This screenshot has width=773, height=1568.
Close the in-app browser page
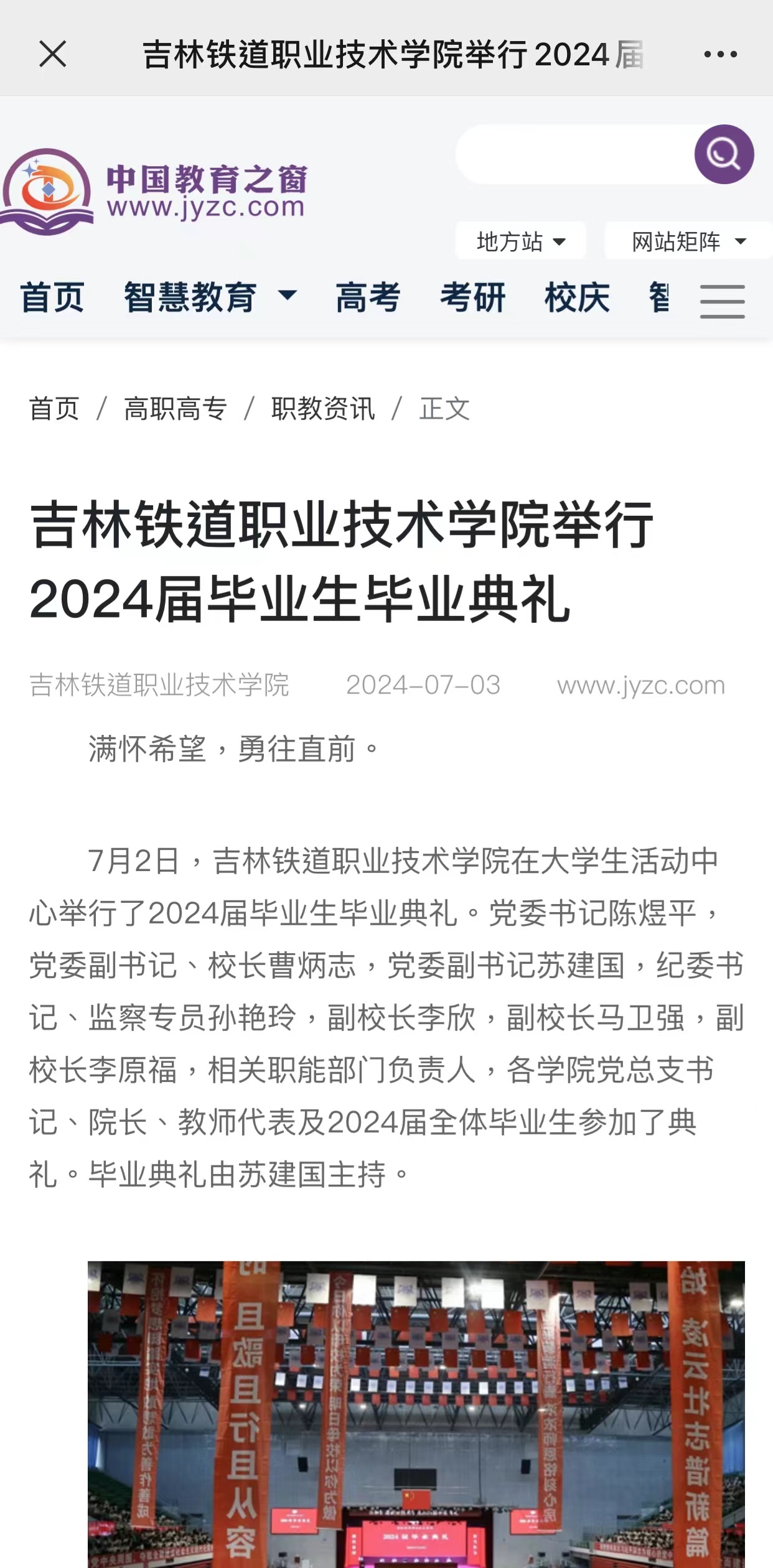tap(53, 54)
